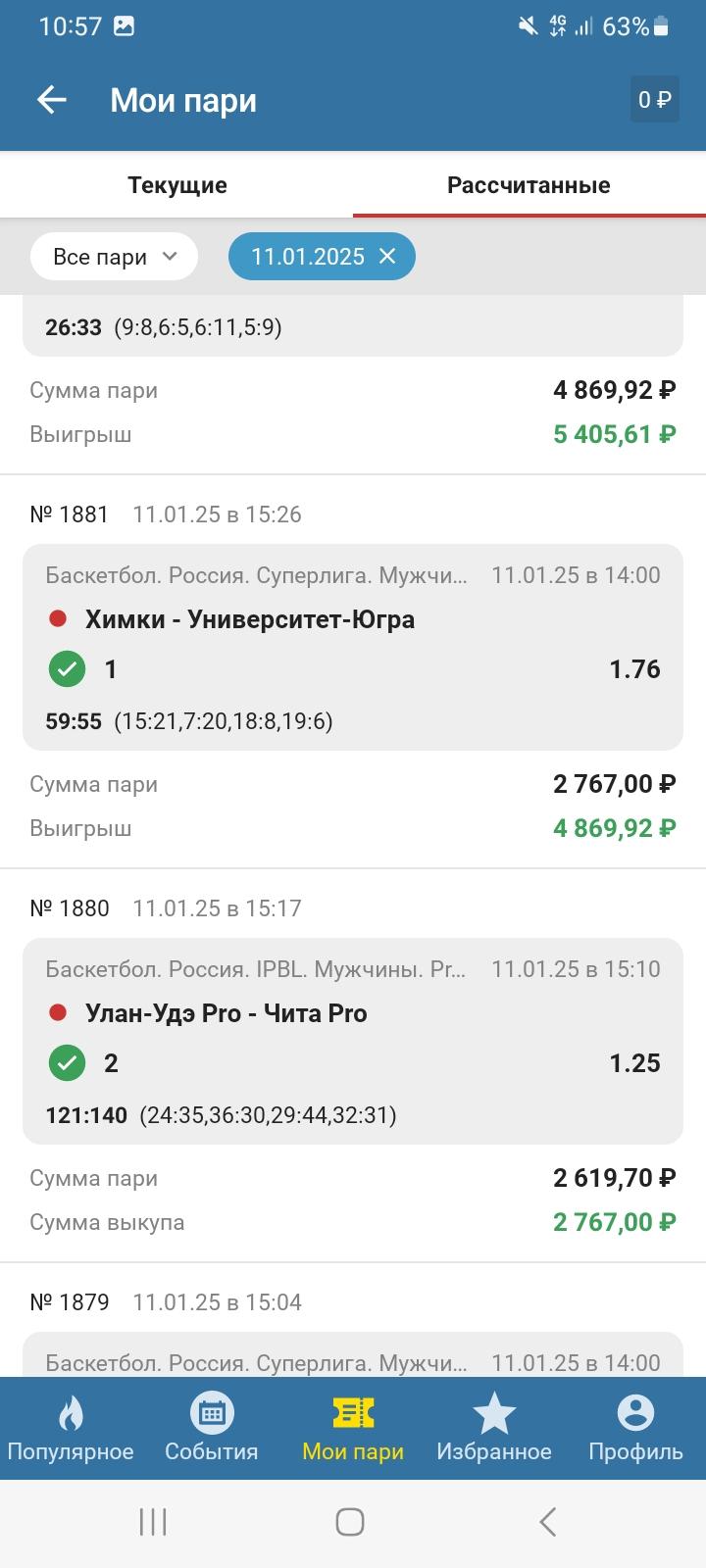Open the Популярное section
Image resolution: width=706 pixels, height=1568 pixels.
click(x=71, y=1428)
